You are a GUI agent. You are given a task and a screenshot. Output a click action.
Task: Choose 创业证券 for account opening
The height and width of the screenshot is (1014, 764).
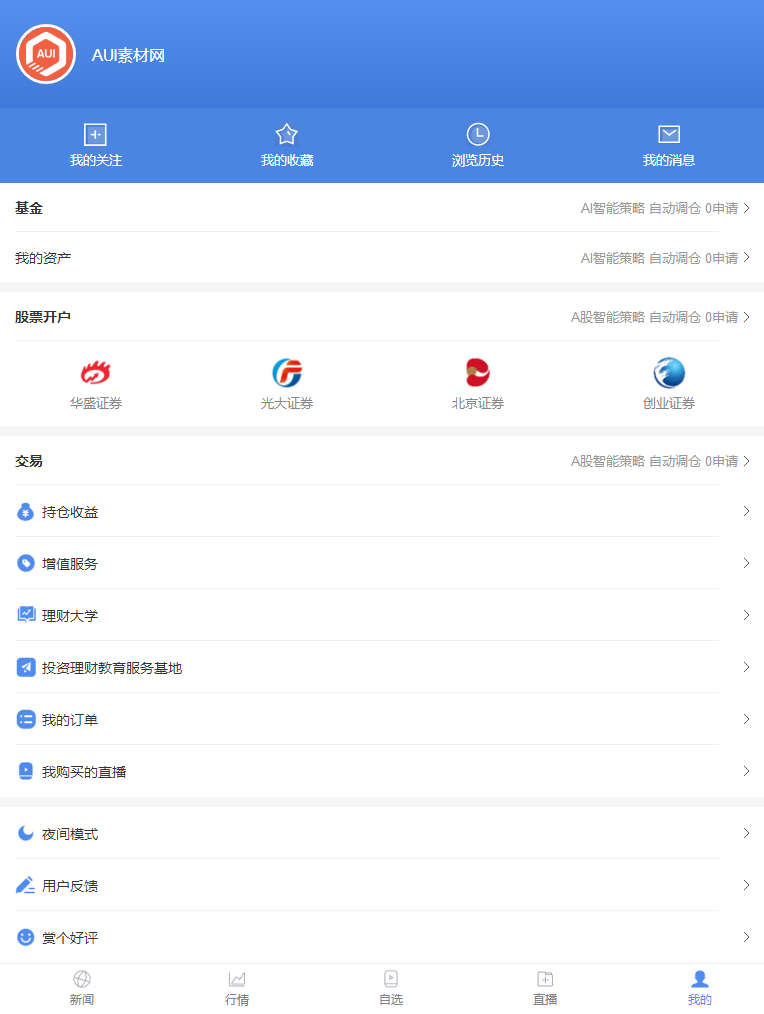click(x=669, y=385)
